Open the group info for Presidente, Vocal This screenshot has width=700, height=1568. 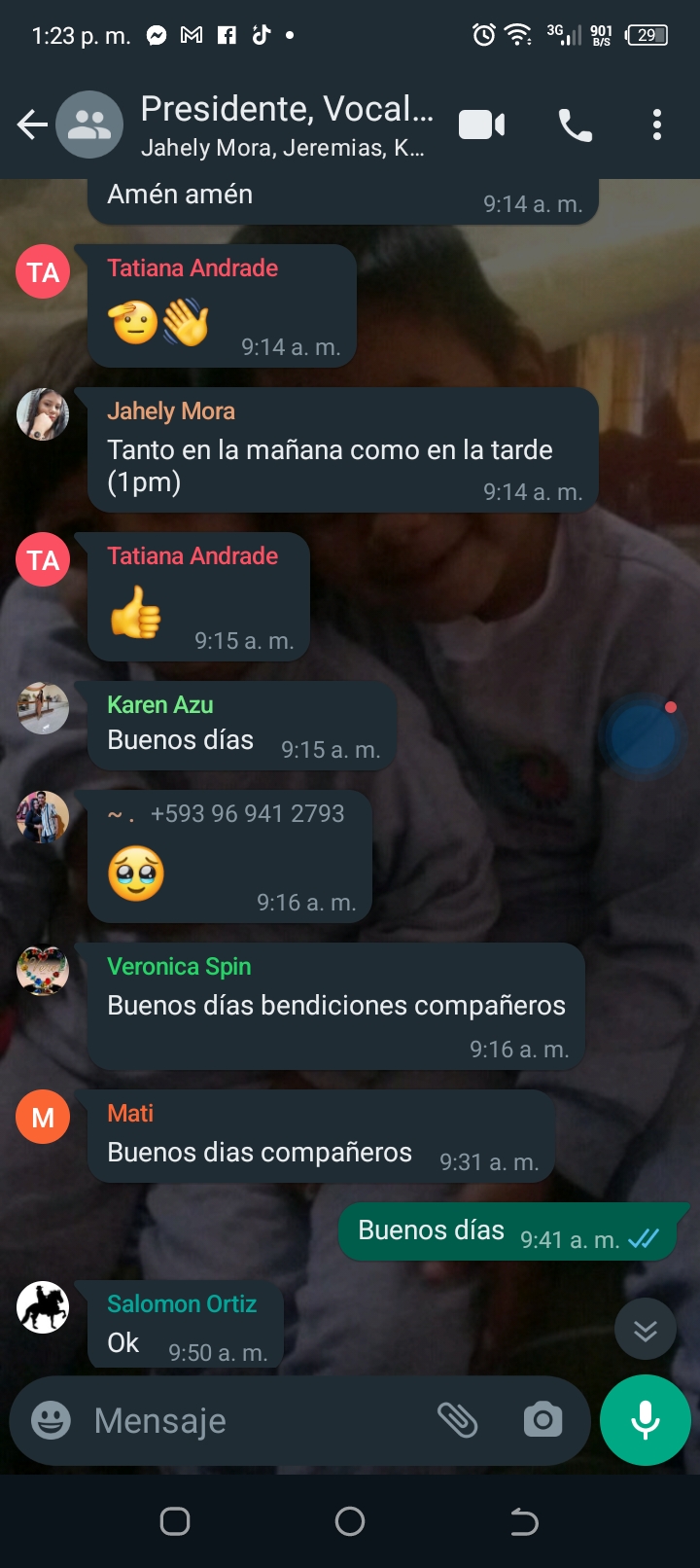[x=286, y=125]
